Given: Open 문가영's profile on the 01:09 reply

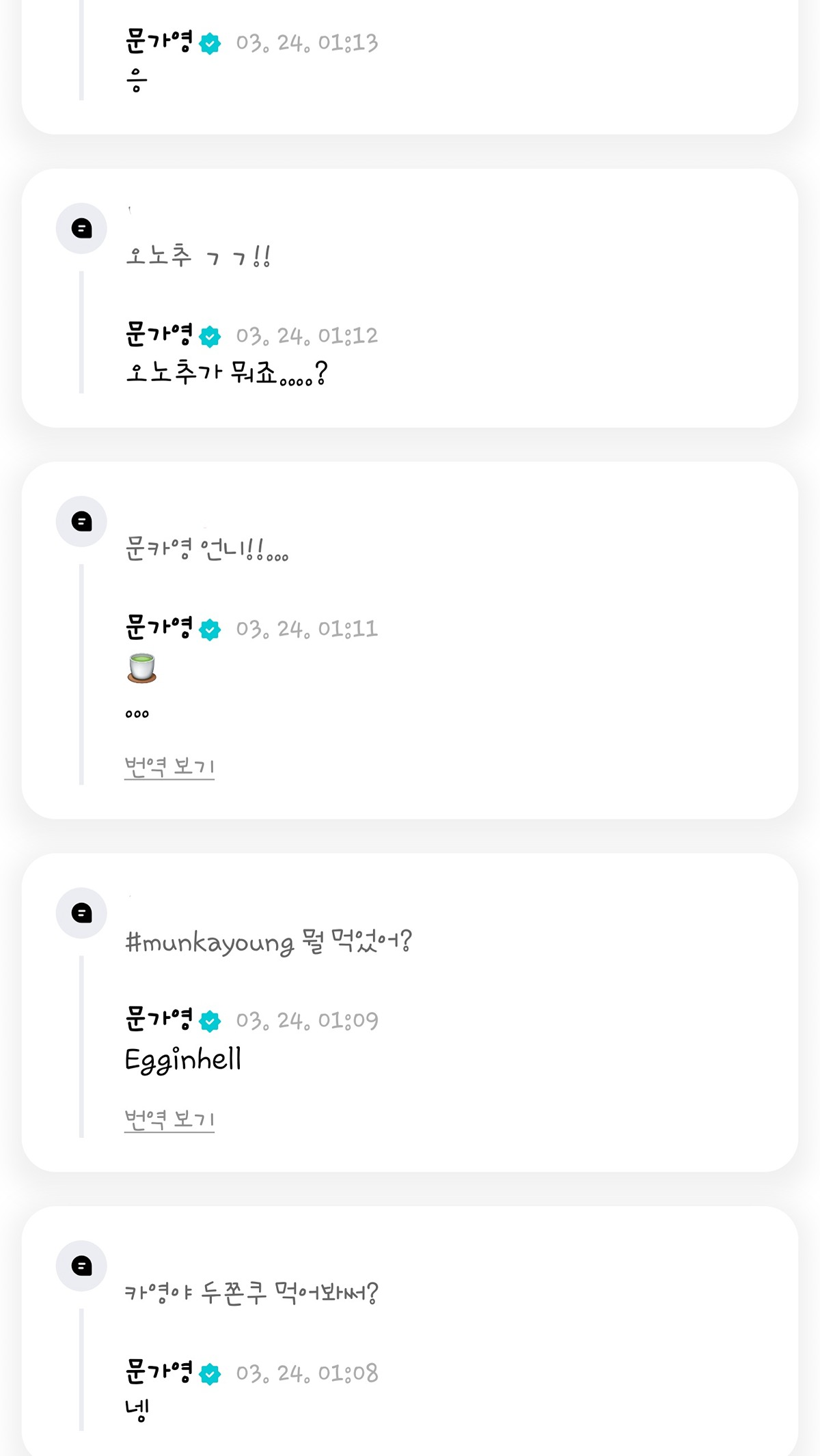Looking at the screenshot, I should pyautogui.click(x=159, y=1020).
